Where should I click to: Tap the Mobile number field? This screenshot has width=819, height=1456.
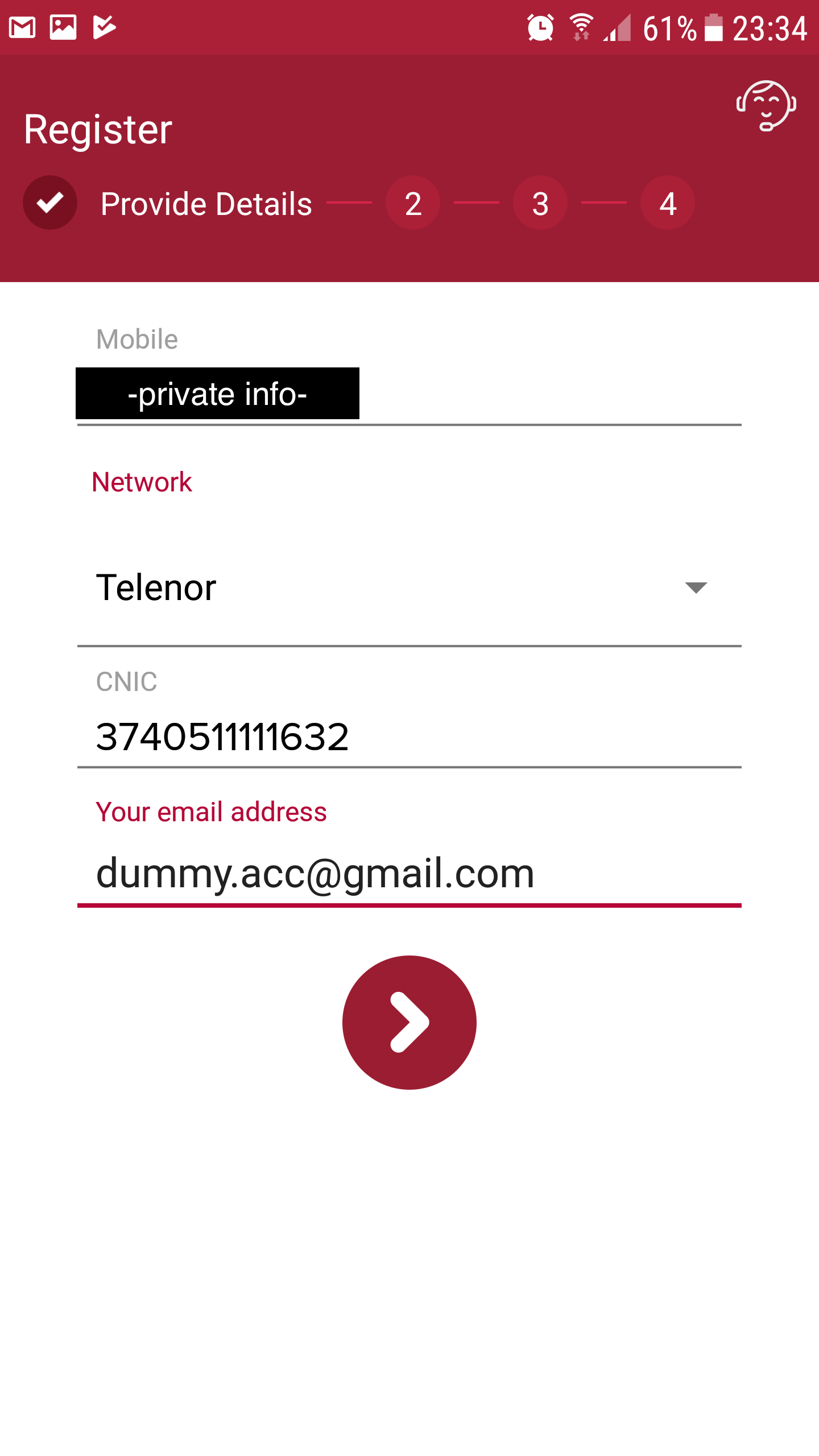(x=409, y=395)
